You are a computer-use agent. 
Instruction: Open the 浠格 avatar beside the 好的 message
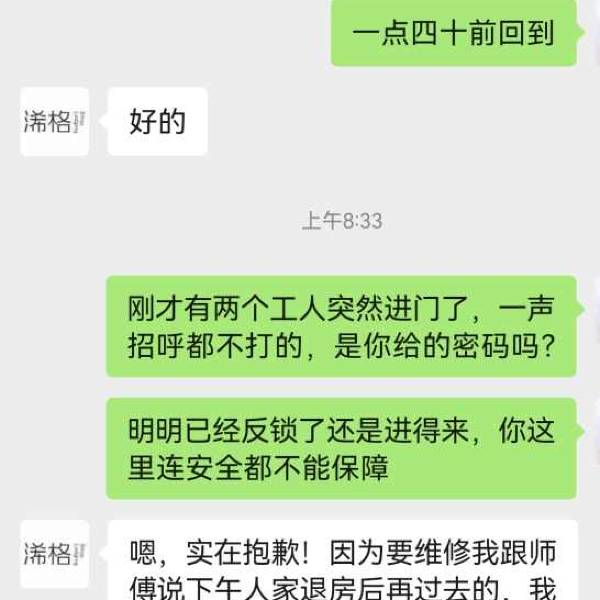click(x=54, y=122)
